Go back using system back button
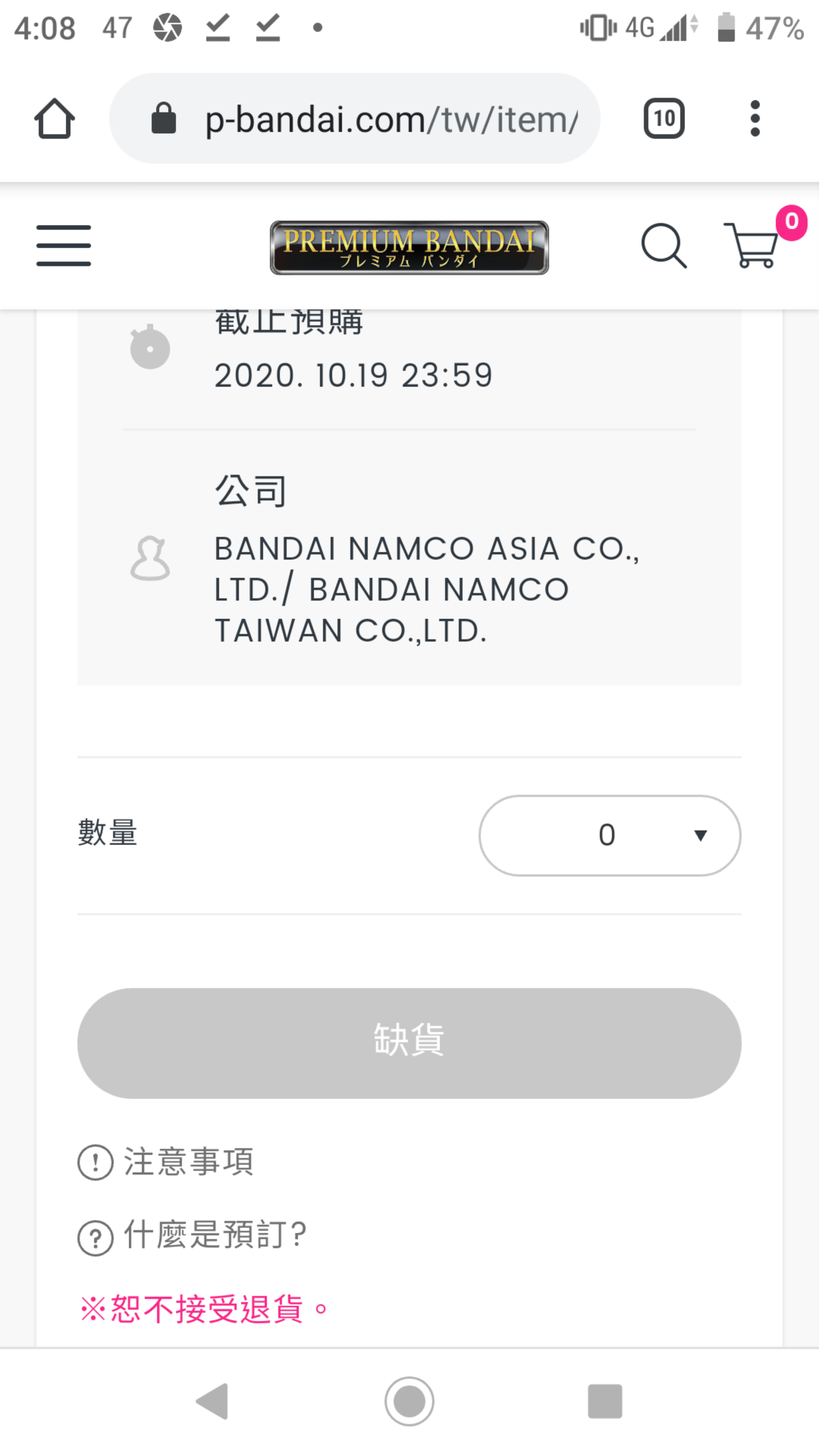The width and height of the screenshot is (819, 1456). [212, 1402]
